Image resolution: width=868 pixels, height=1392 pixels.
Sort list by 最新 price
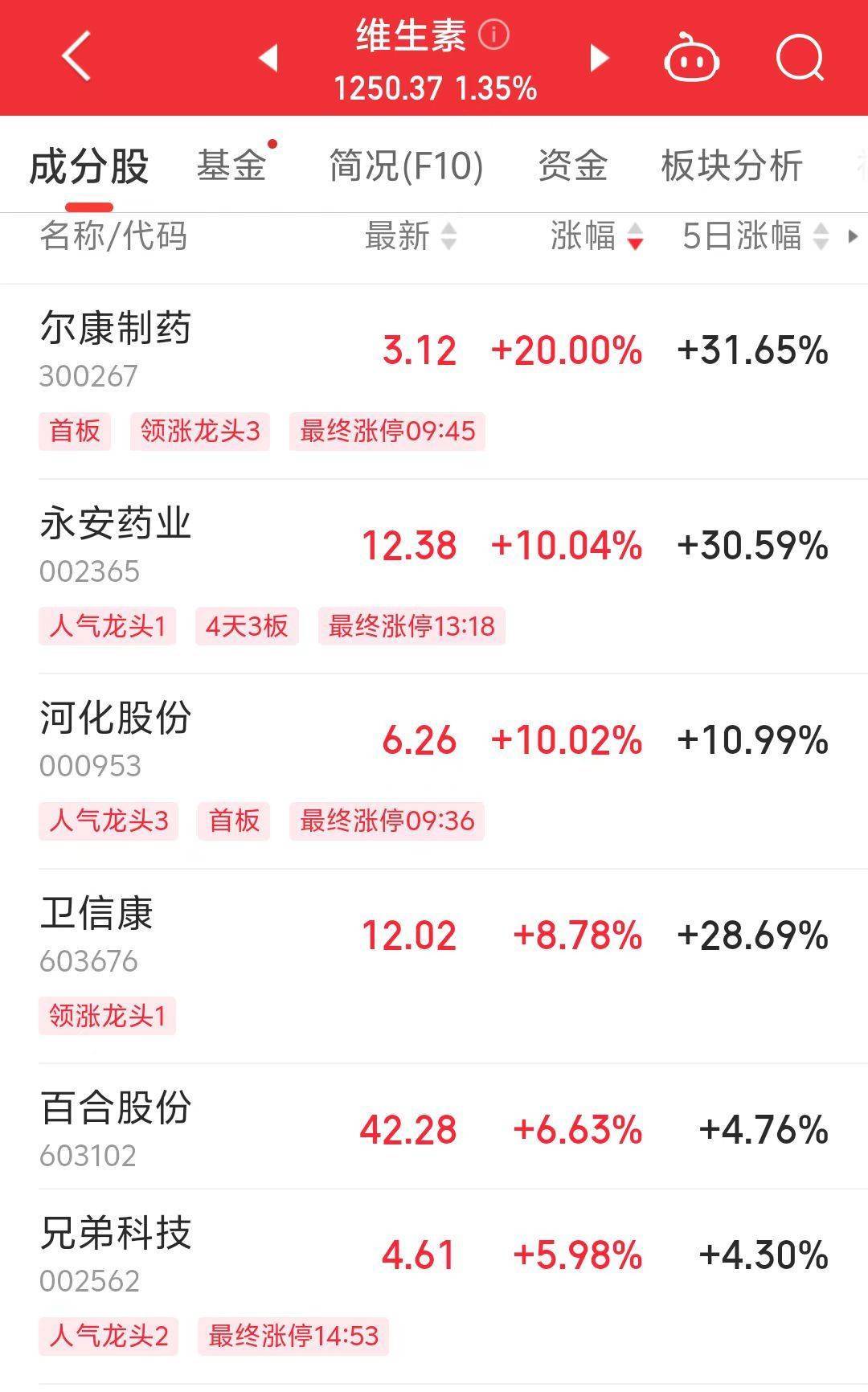tap(410, 236)
